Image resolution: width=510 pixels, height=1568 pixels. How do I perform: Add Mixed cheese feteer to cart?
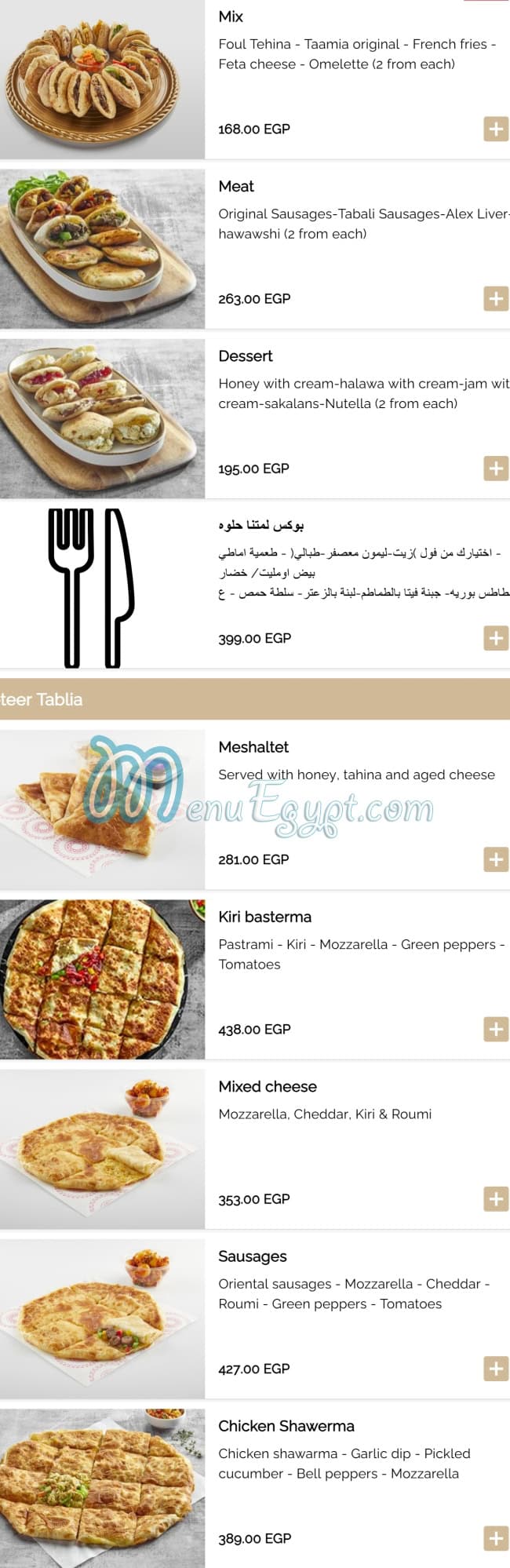tap(495, 1198)
